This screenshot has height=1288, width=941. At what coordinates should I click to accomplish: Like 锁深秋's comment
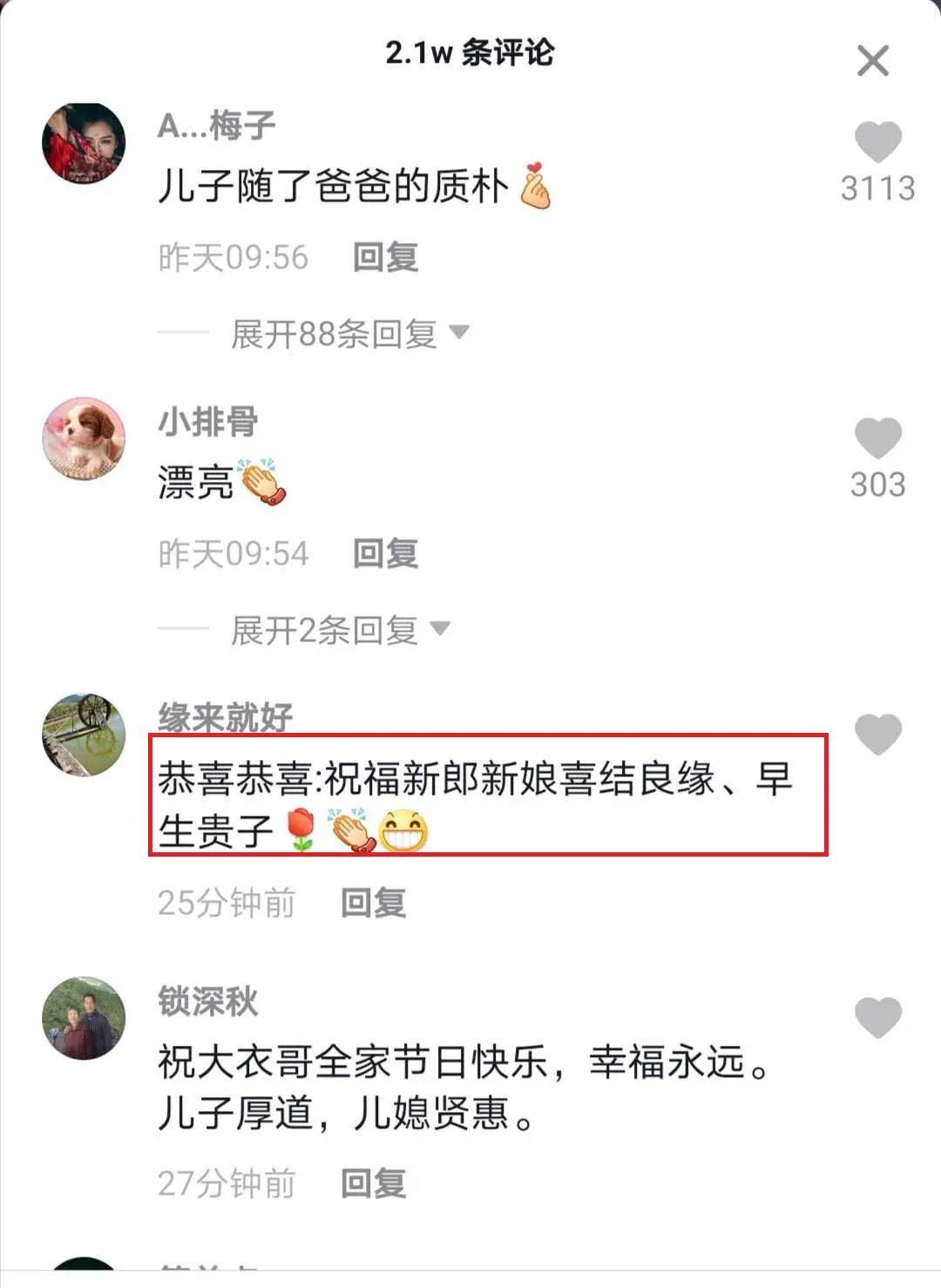click(877, 1018)
